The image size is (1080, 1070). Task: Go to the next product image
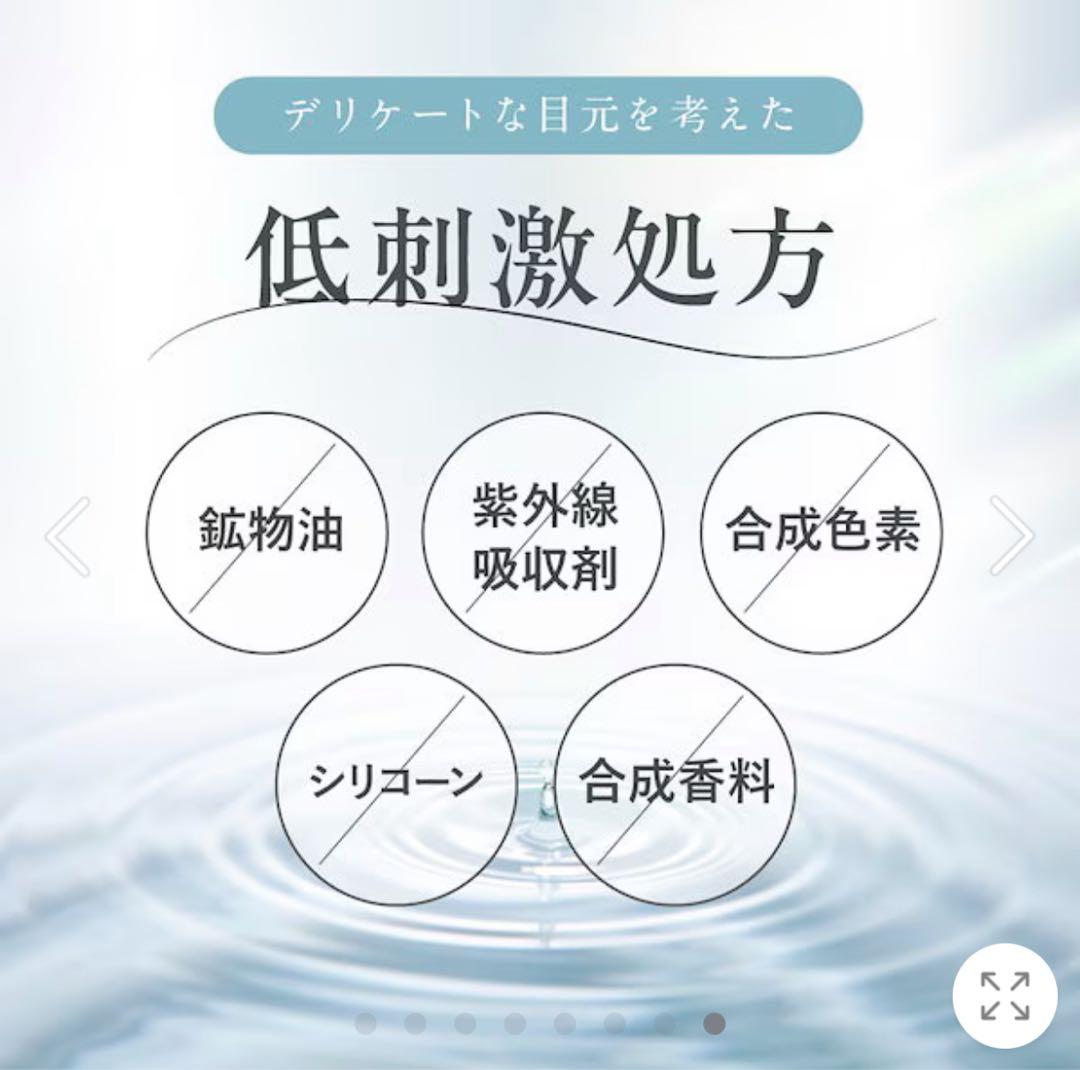click(x=1011, y=537)
